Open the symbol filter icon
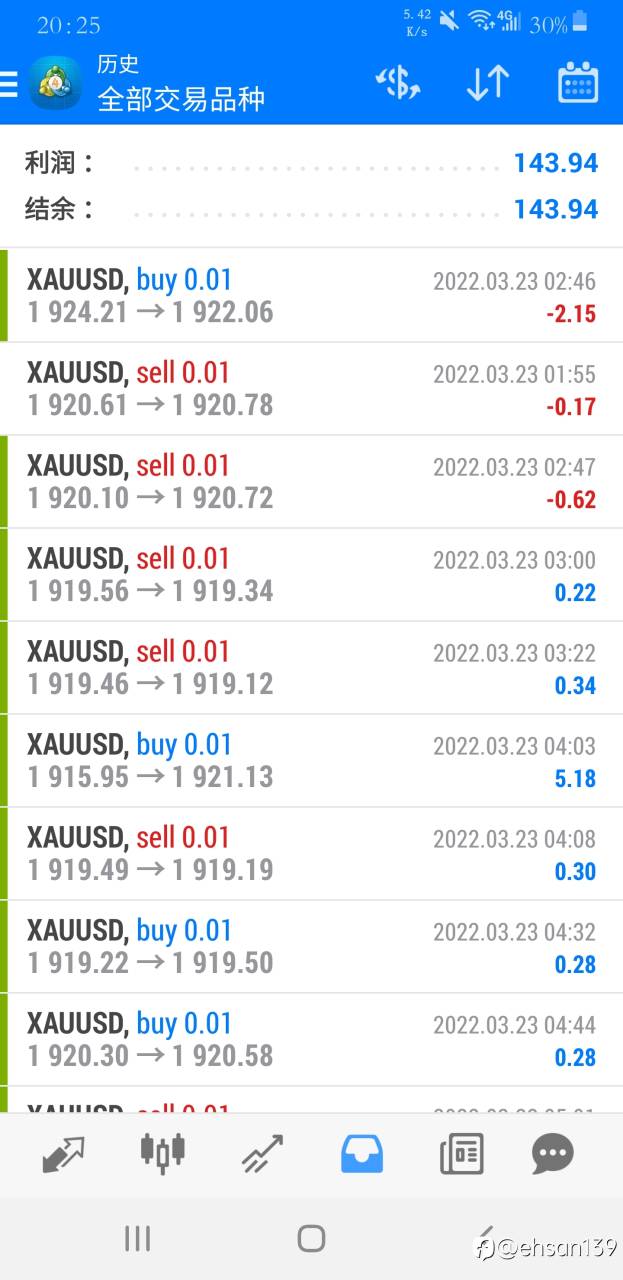 tap(397, 84)
